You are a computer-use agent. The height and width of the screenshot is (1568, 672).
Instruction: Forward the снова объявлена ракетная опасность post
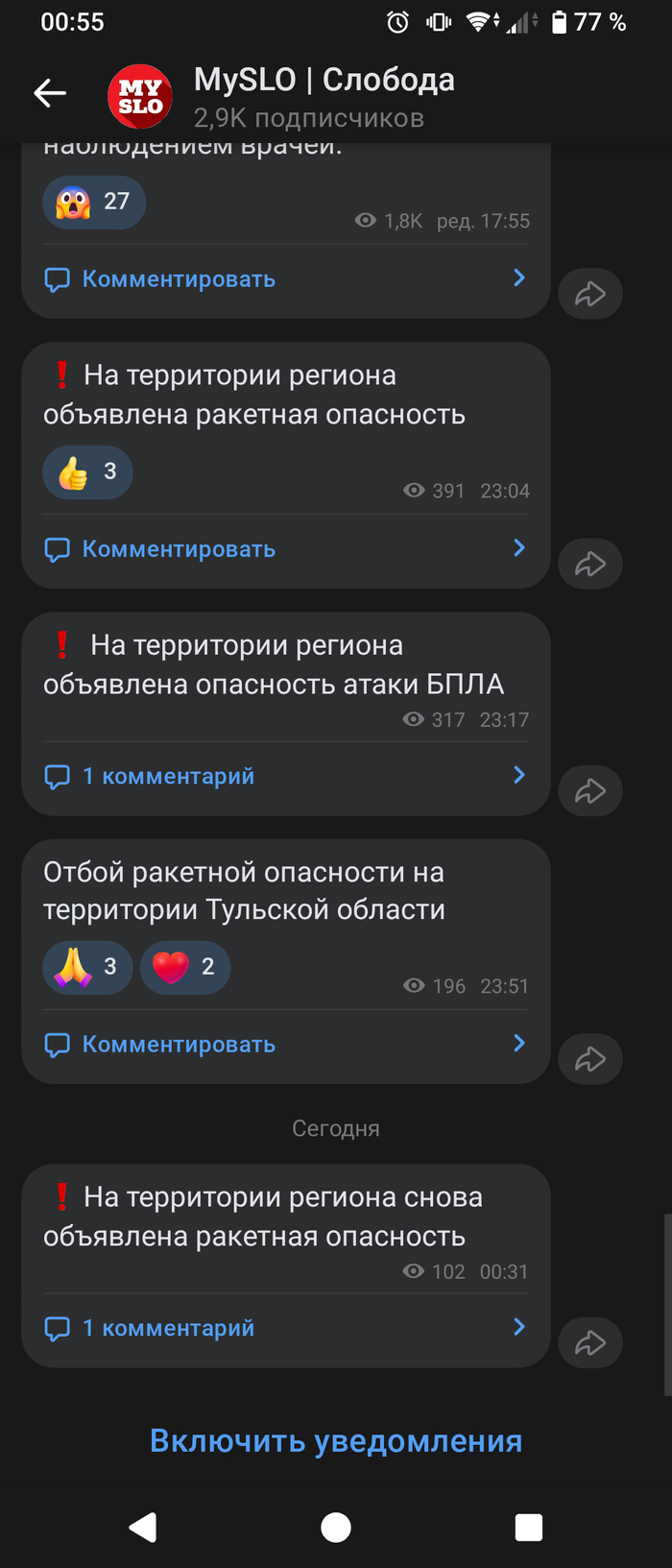(x=590, y=1342)
